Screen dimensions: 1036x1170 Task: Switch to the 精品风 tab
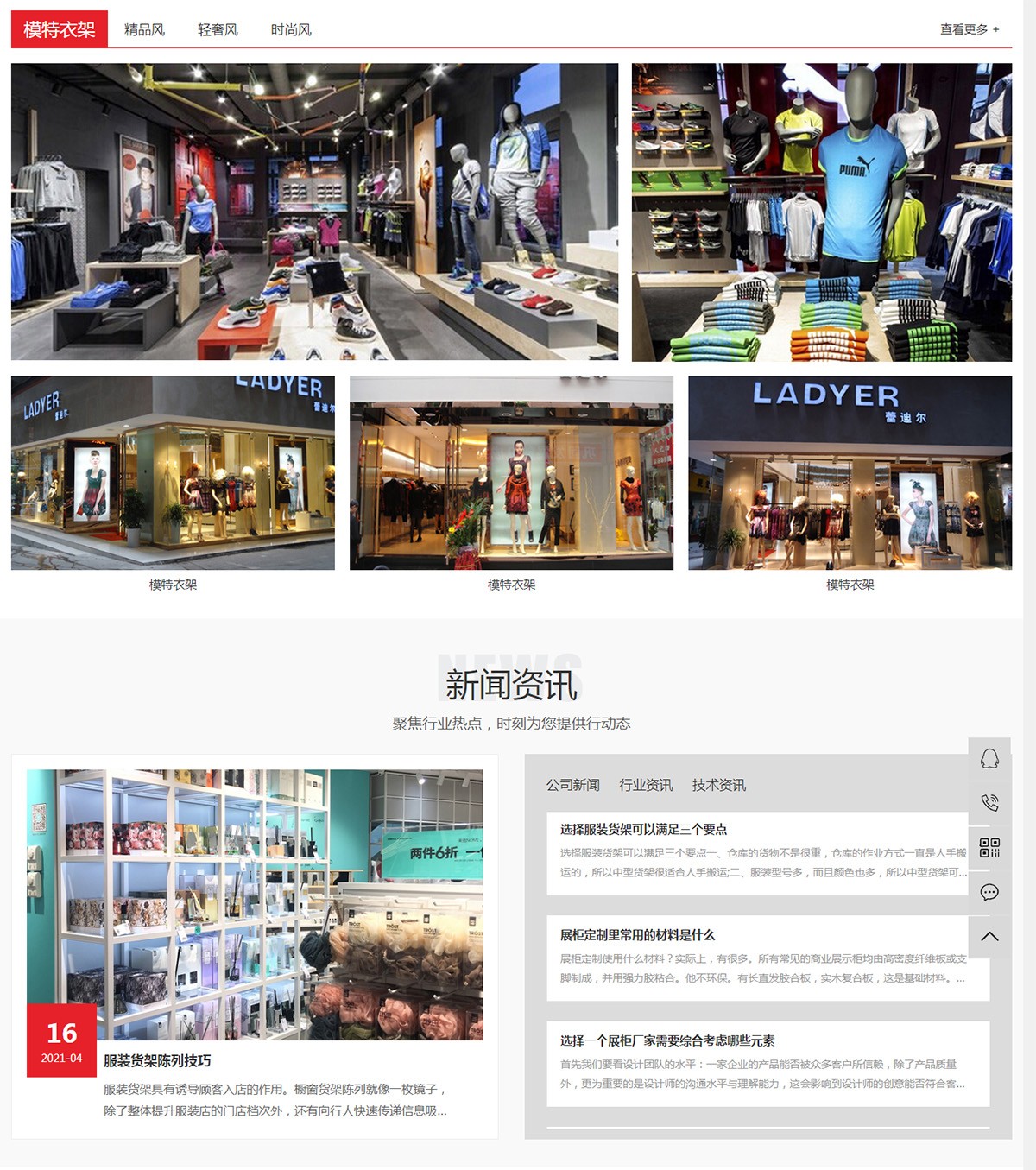(144, 29)
